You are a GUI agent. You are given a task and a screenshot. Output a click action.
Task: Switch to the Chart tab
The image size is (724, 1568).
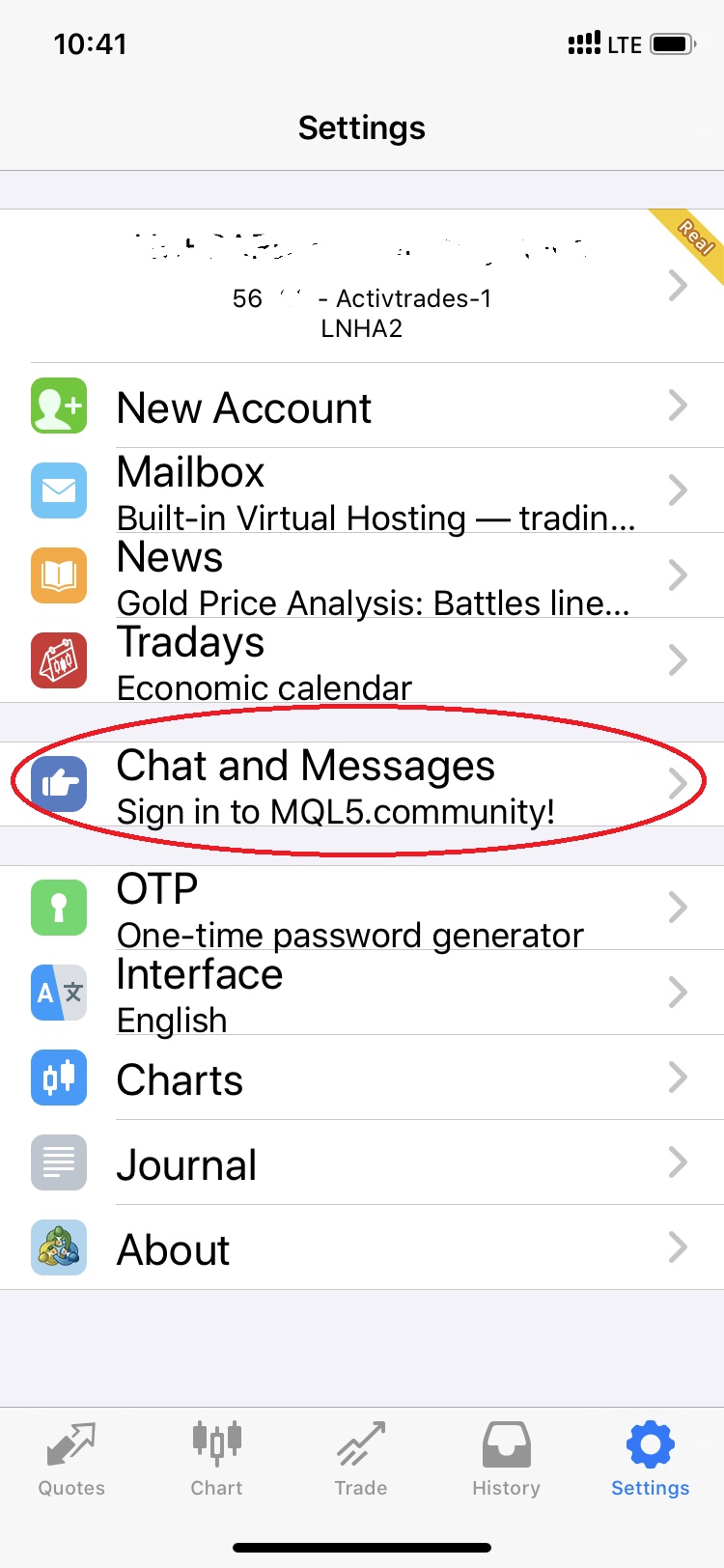pos(216,1459)
